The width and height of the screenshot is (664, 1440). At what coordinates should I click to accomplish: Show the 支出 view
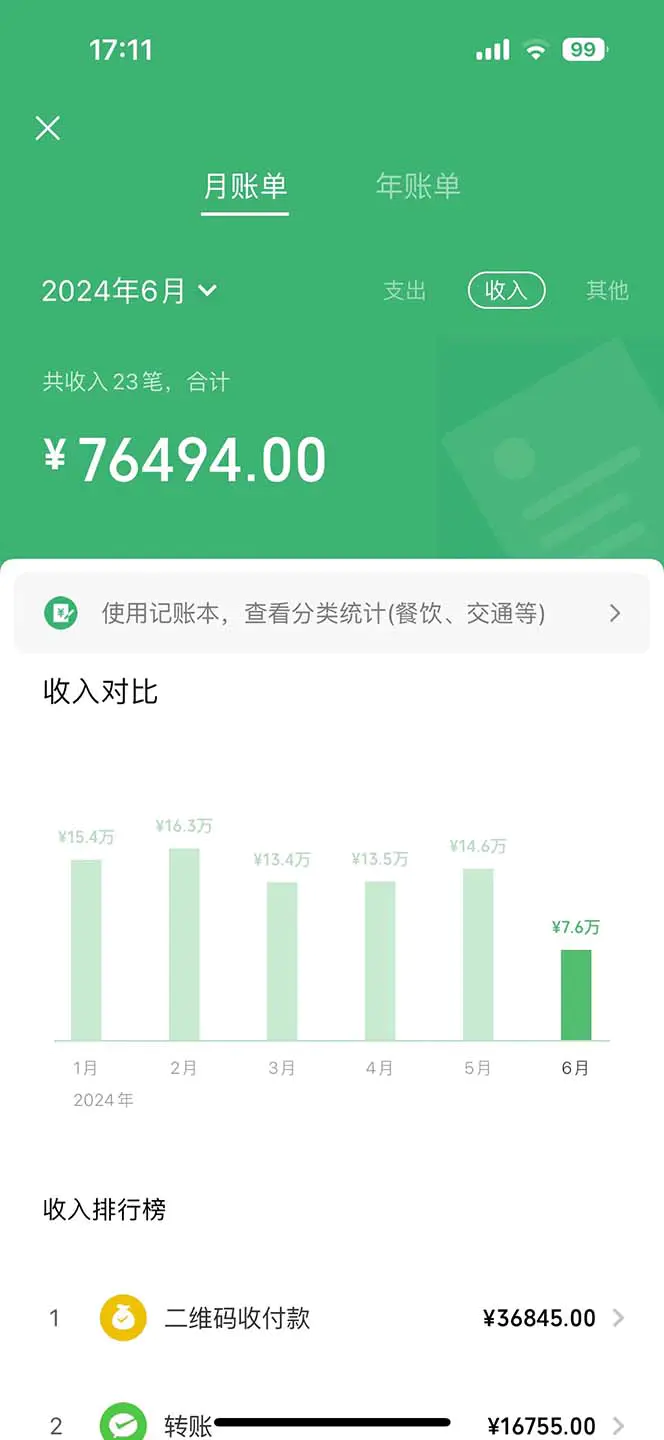405,291
